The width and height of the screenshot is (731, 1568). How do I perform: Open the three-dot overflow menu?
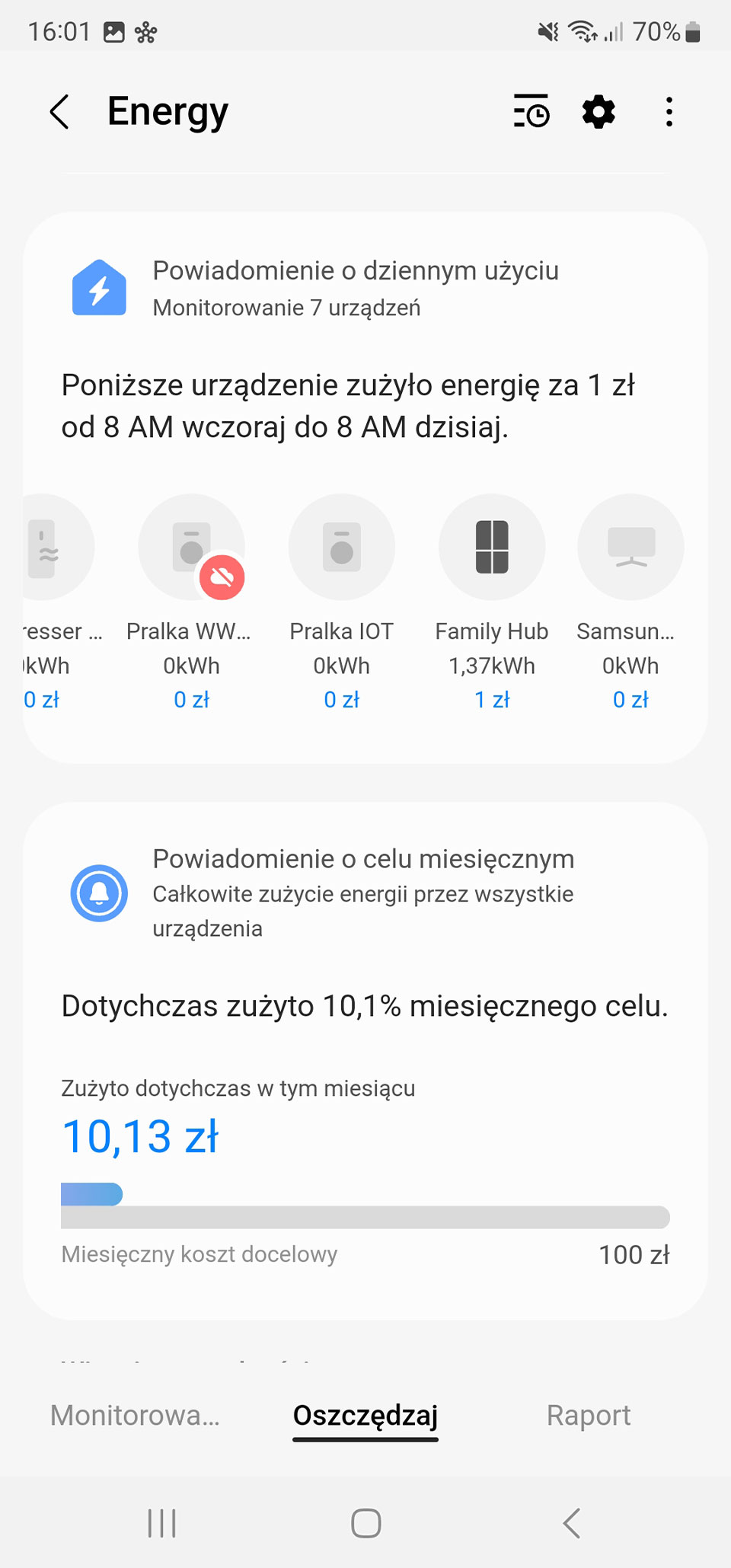tap(669, 111)
